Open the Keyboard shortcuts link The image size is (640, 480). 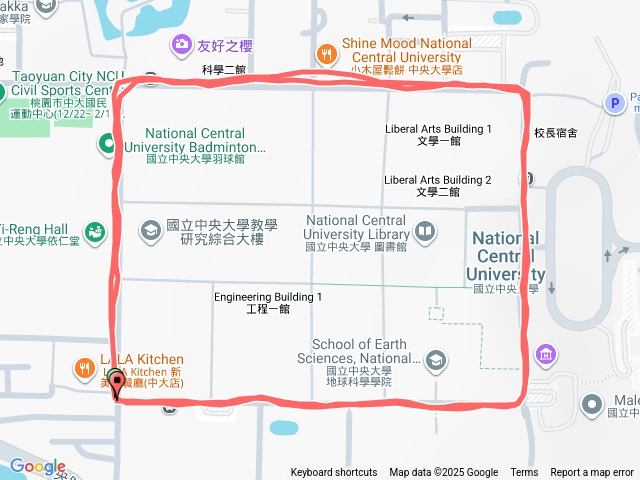coord(334,472)
